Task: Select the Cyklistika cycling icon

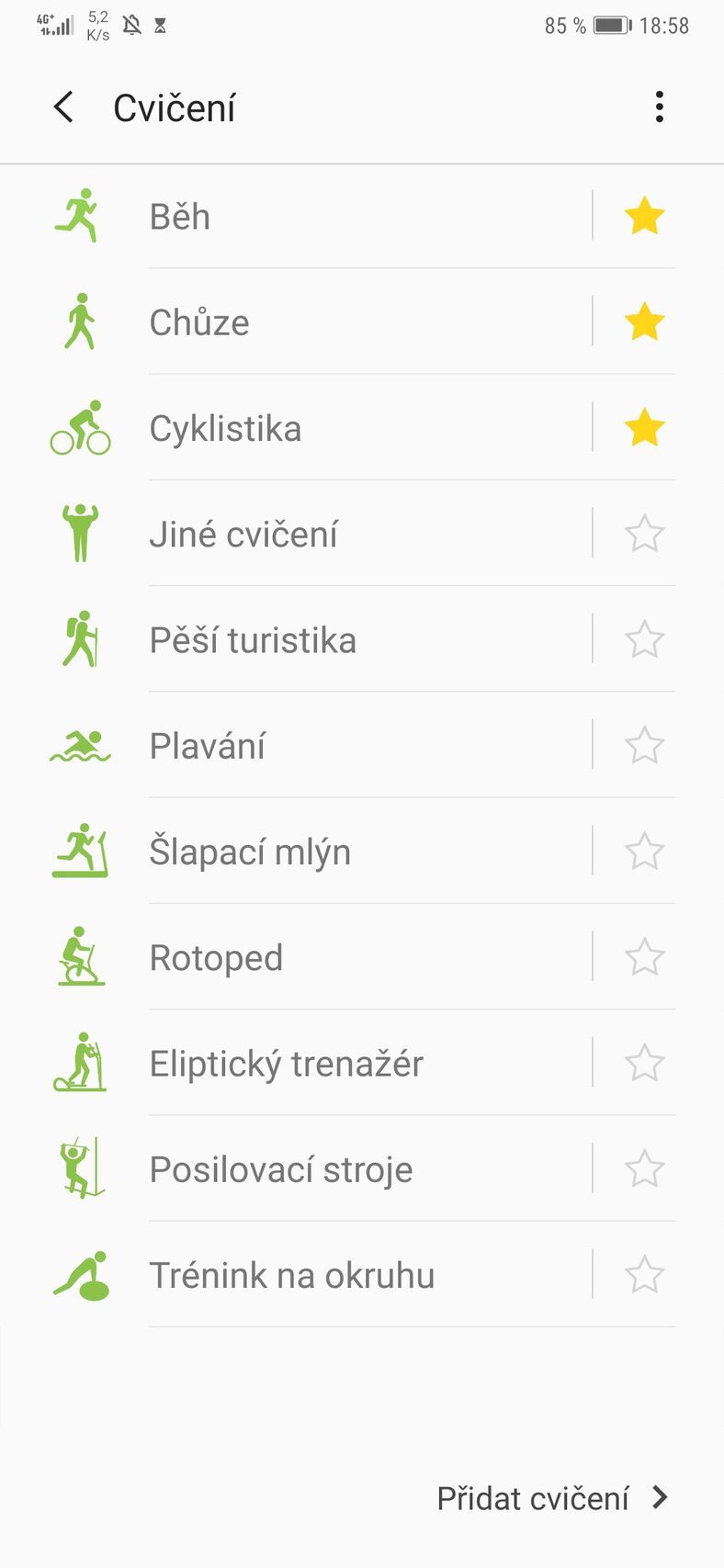Action: tap(80, 427)
